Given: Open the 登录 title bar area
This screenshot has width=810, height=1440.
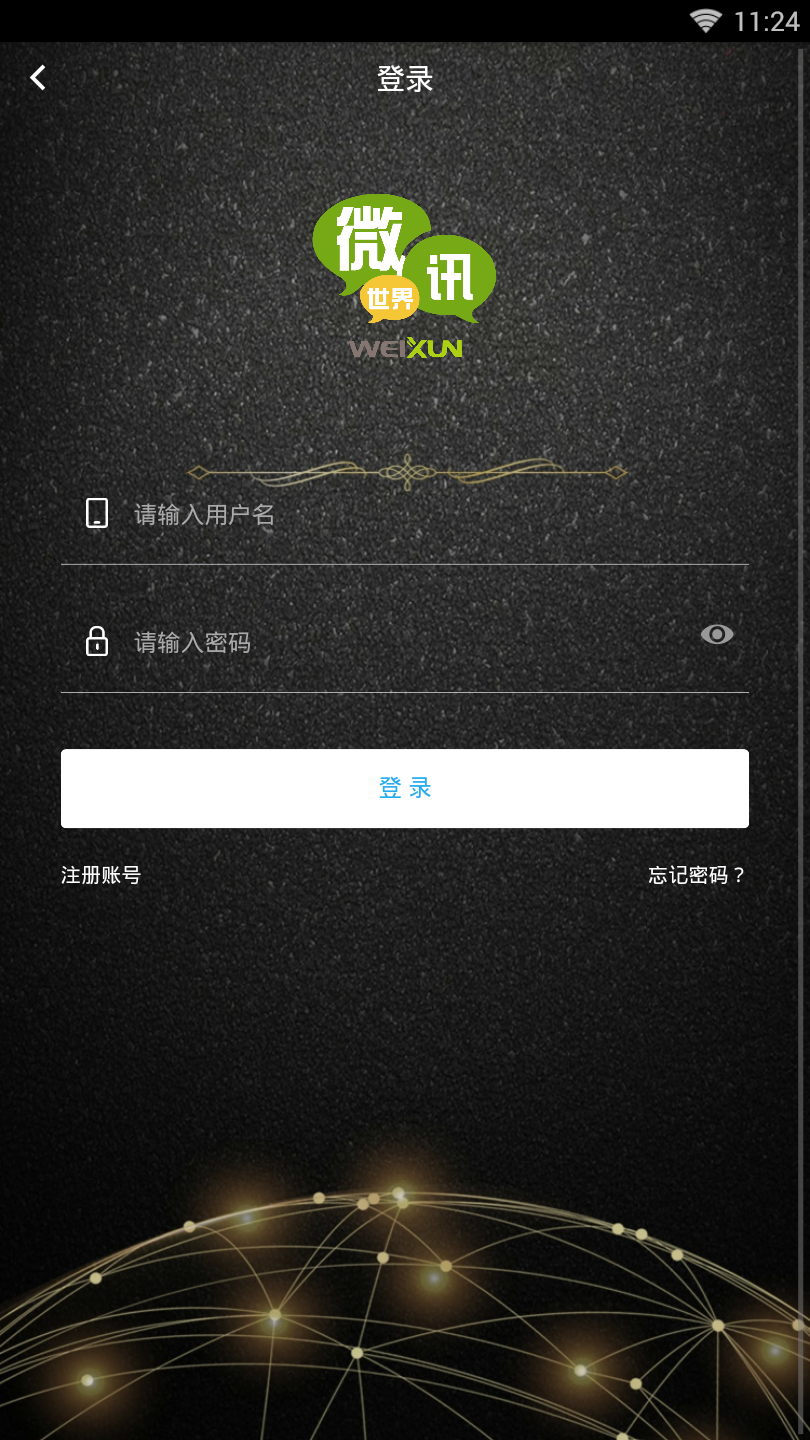Looking at the screenshot, I should click(405, 78).
